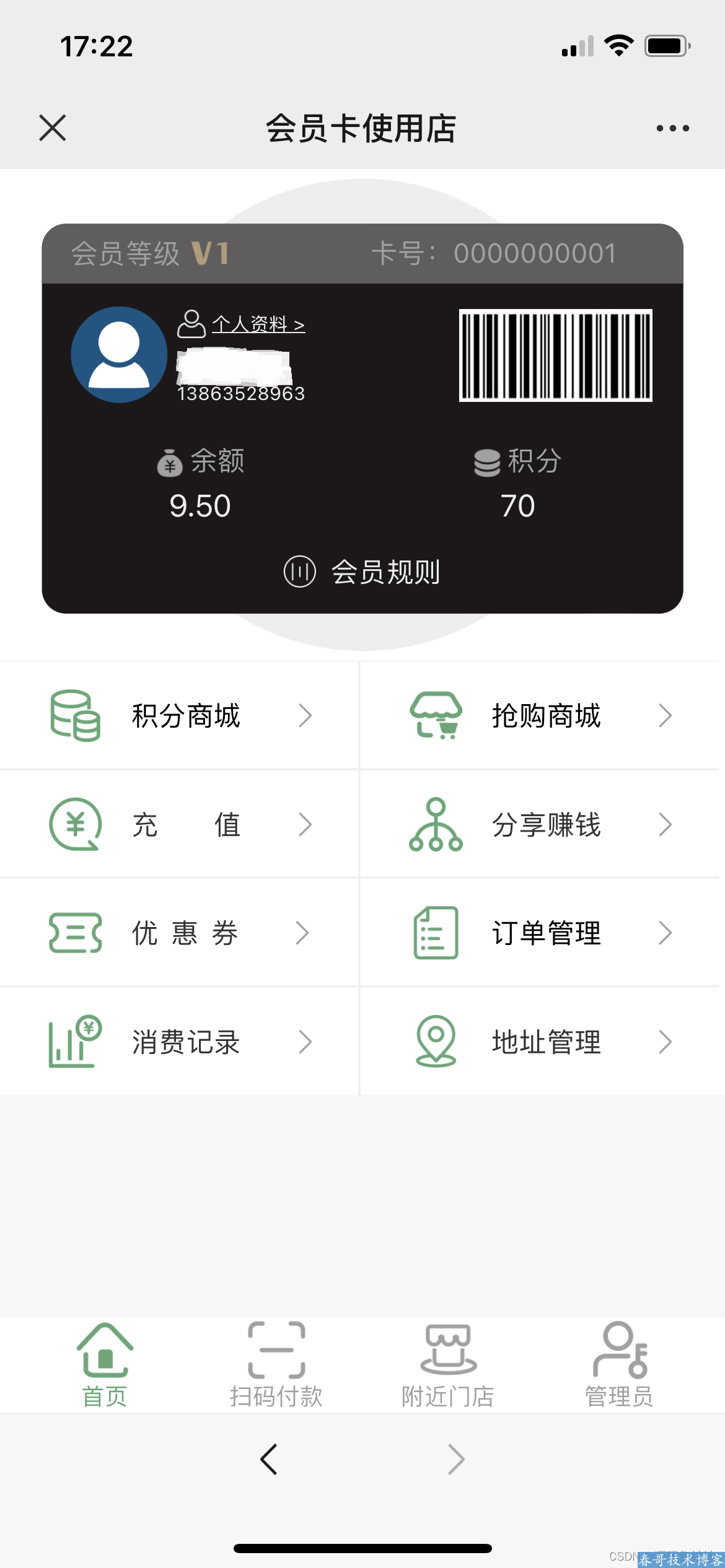This screenshot has width=725, height=1568.
Task: Switch to the 附近门店 nearby stores tab
Action: click(x=448, y=1365)
